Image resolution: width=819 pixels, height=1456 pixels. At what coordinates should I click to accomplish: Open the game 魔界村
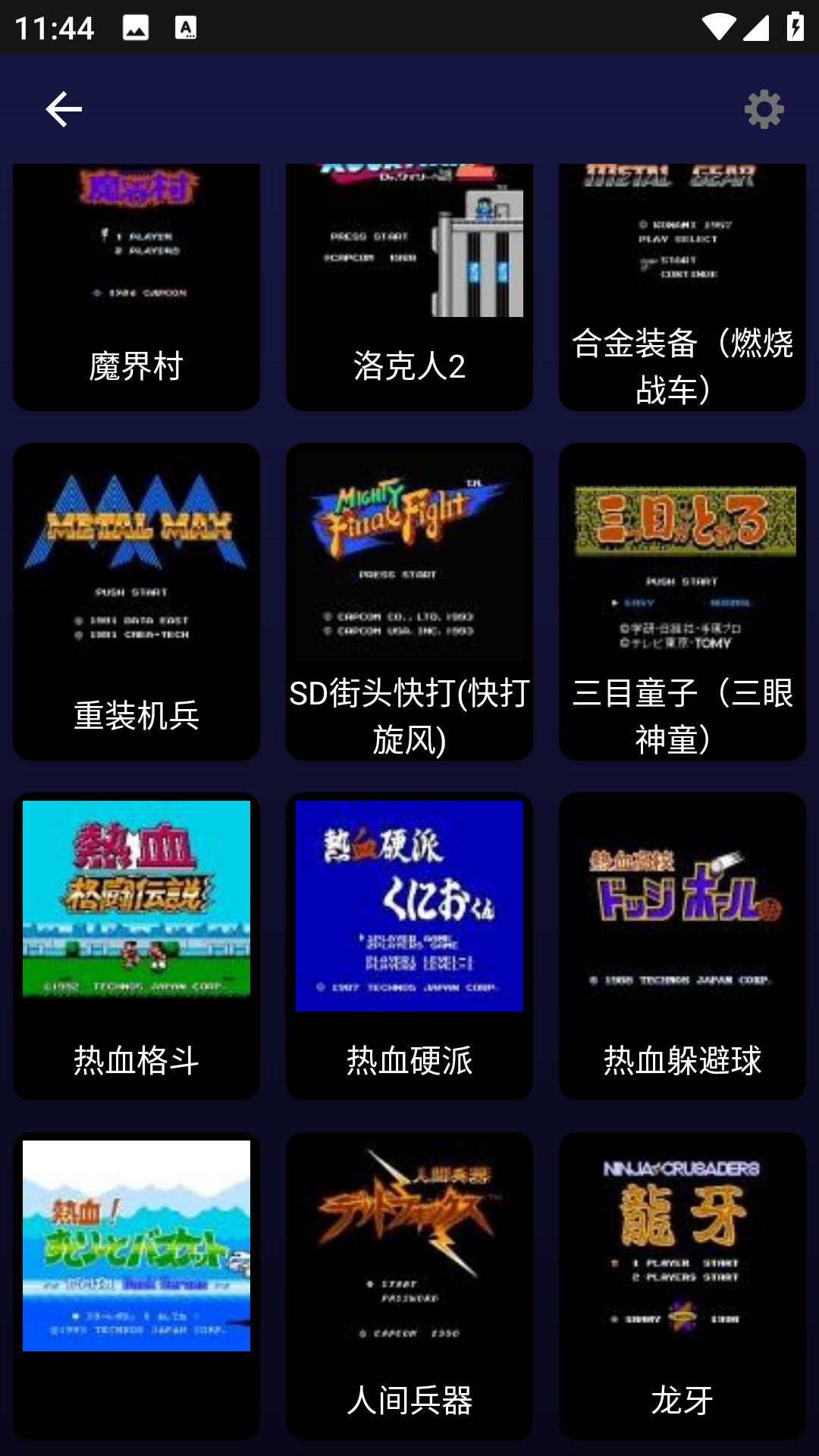click(x=136, y=284)
